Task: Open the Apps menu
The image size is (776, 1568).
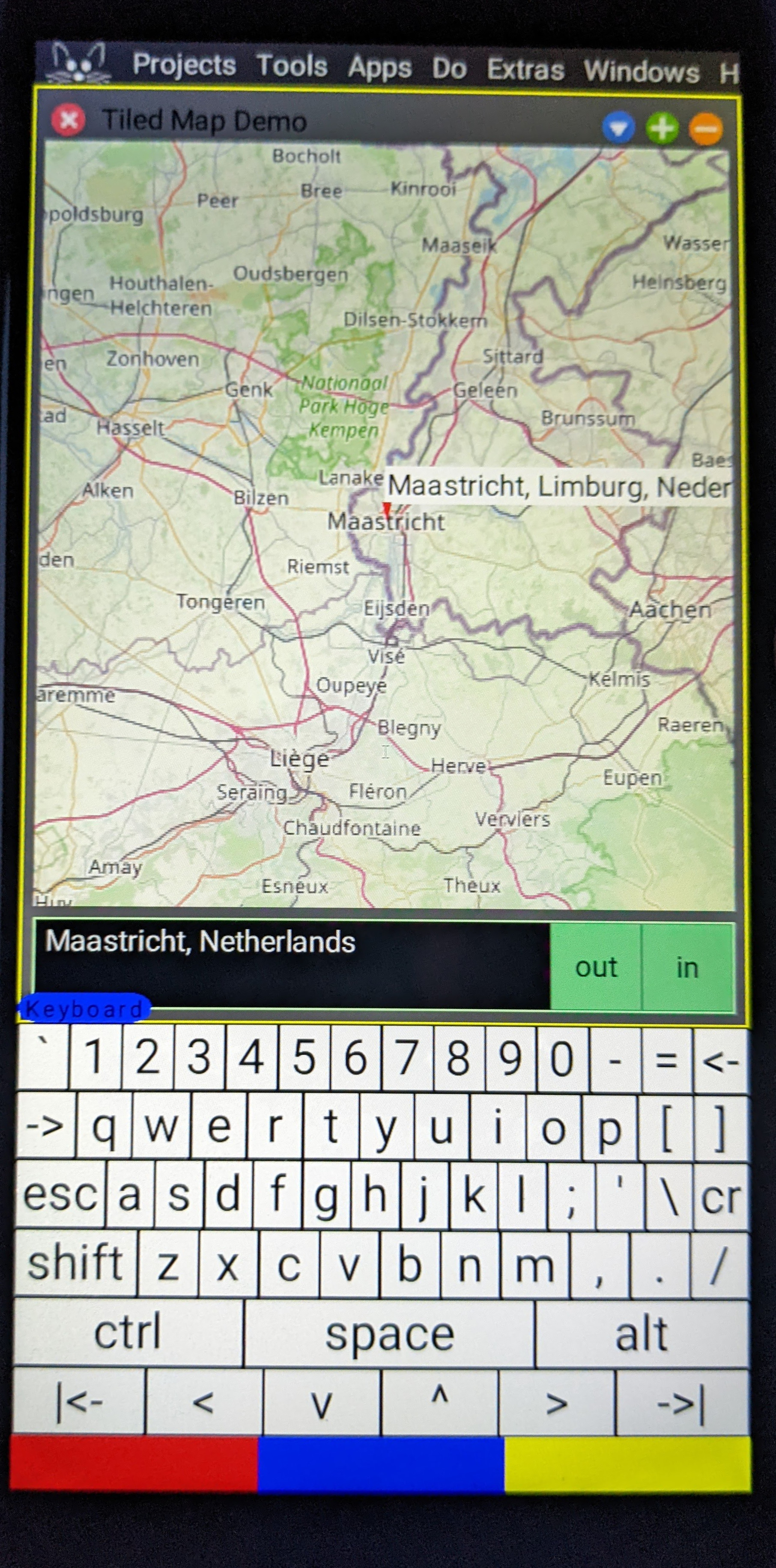Action: [x=380, y=68]
